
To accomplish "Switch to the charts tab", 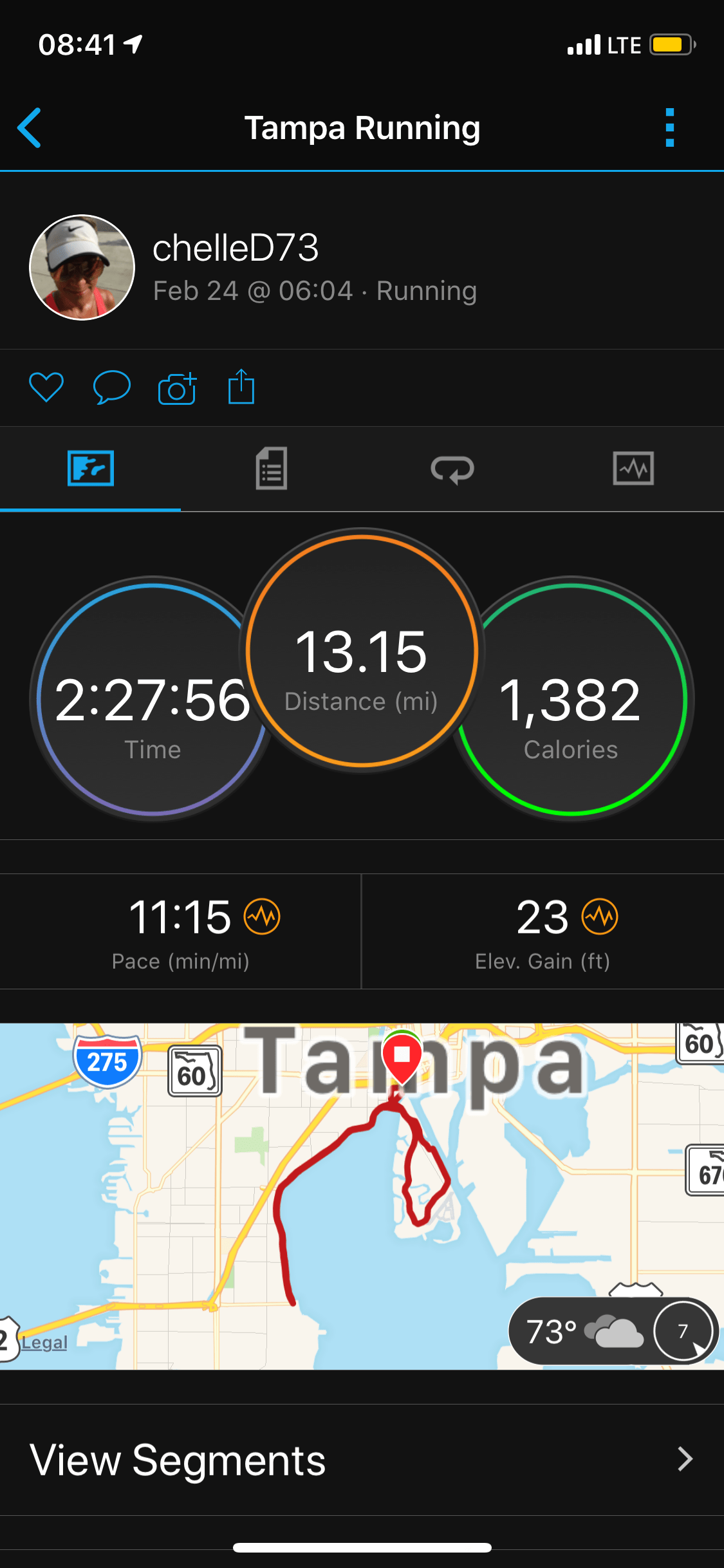I will pos(633,469).
